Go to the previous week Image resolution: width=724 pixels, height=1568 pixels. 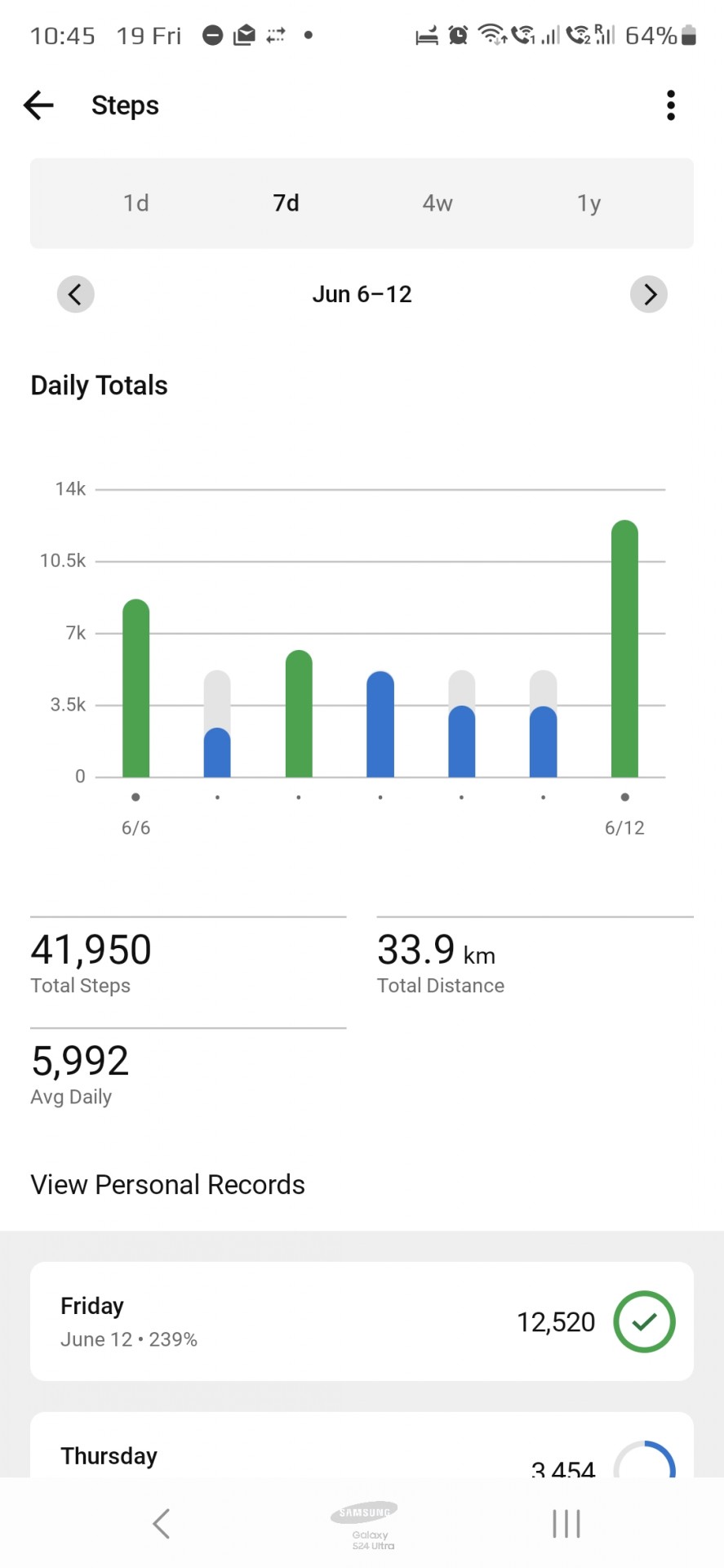(75, 294)
